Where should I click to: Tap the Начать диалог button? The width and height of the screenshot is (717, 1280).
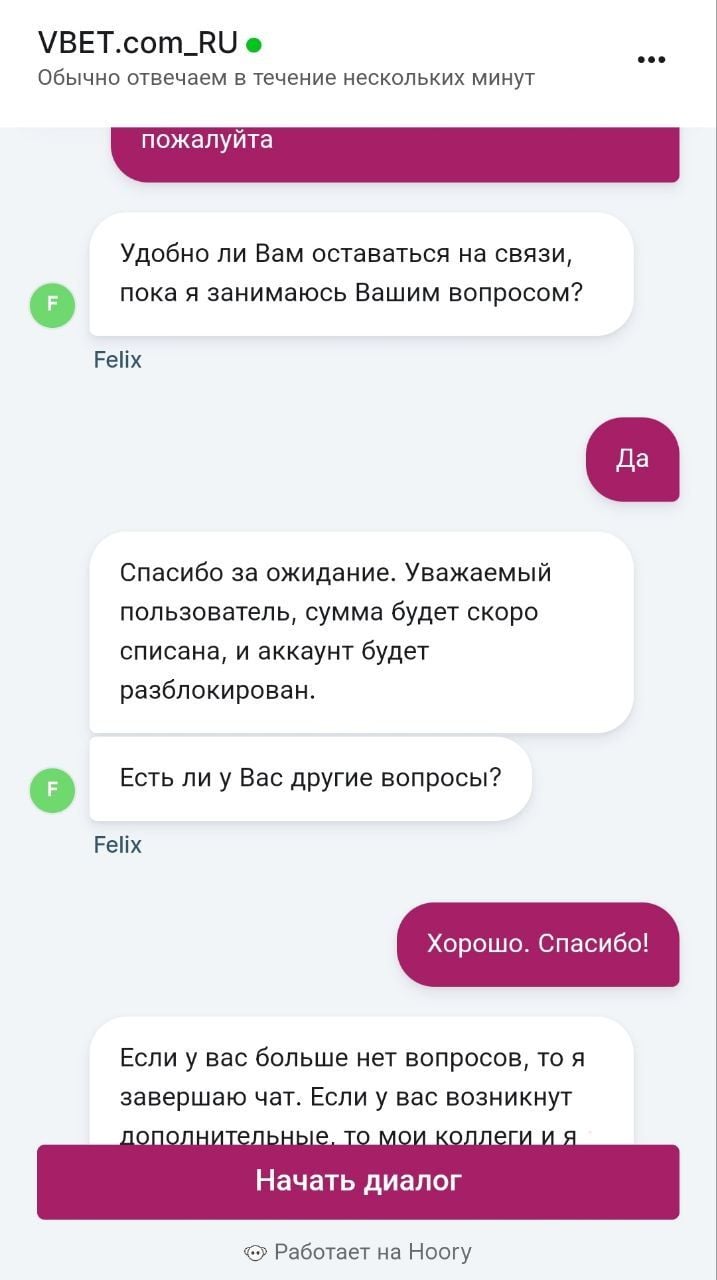[x=358, y=1181]
